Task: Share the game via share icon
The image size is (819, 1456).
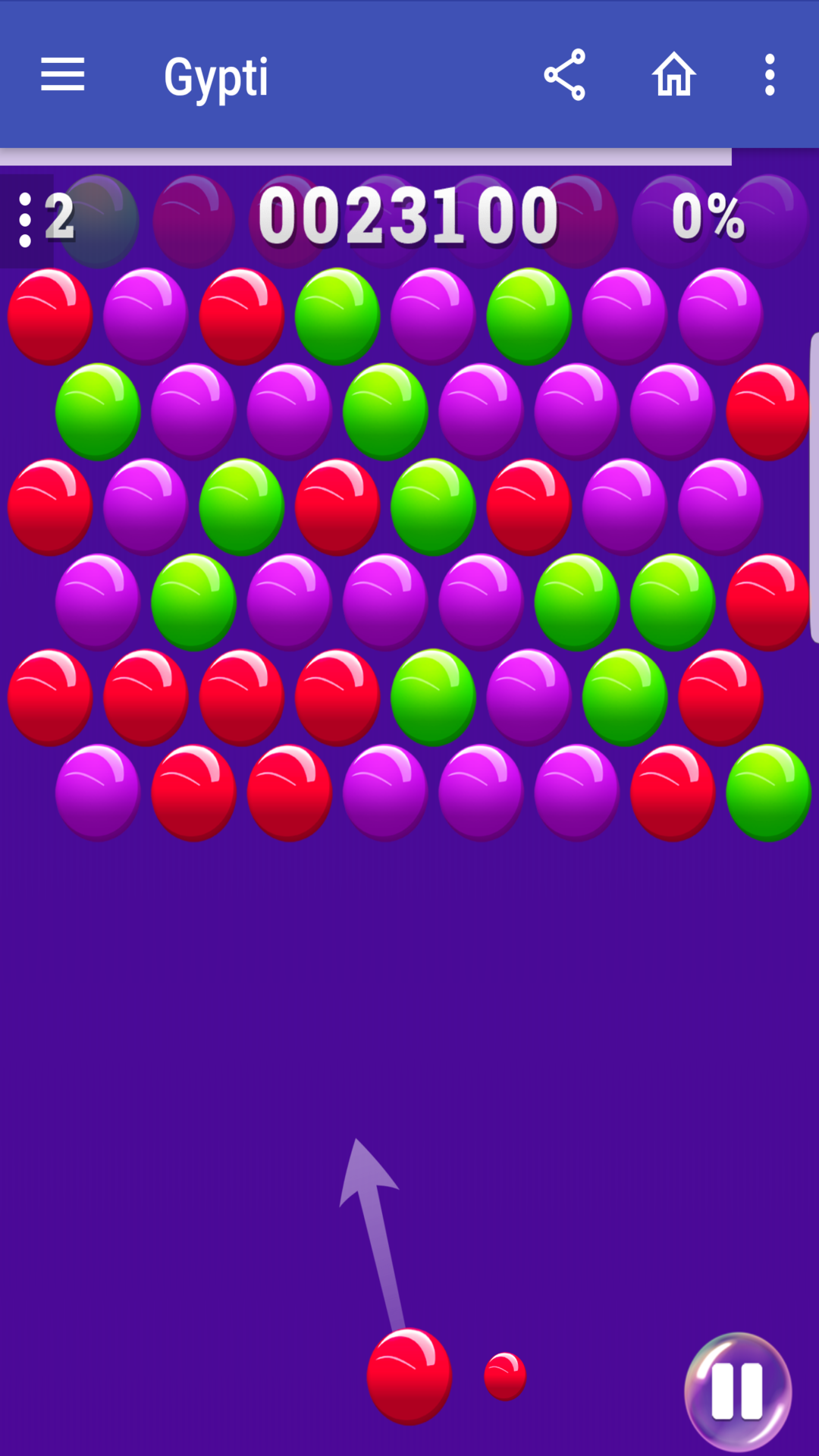Action: (x=565, y=75)
